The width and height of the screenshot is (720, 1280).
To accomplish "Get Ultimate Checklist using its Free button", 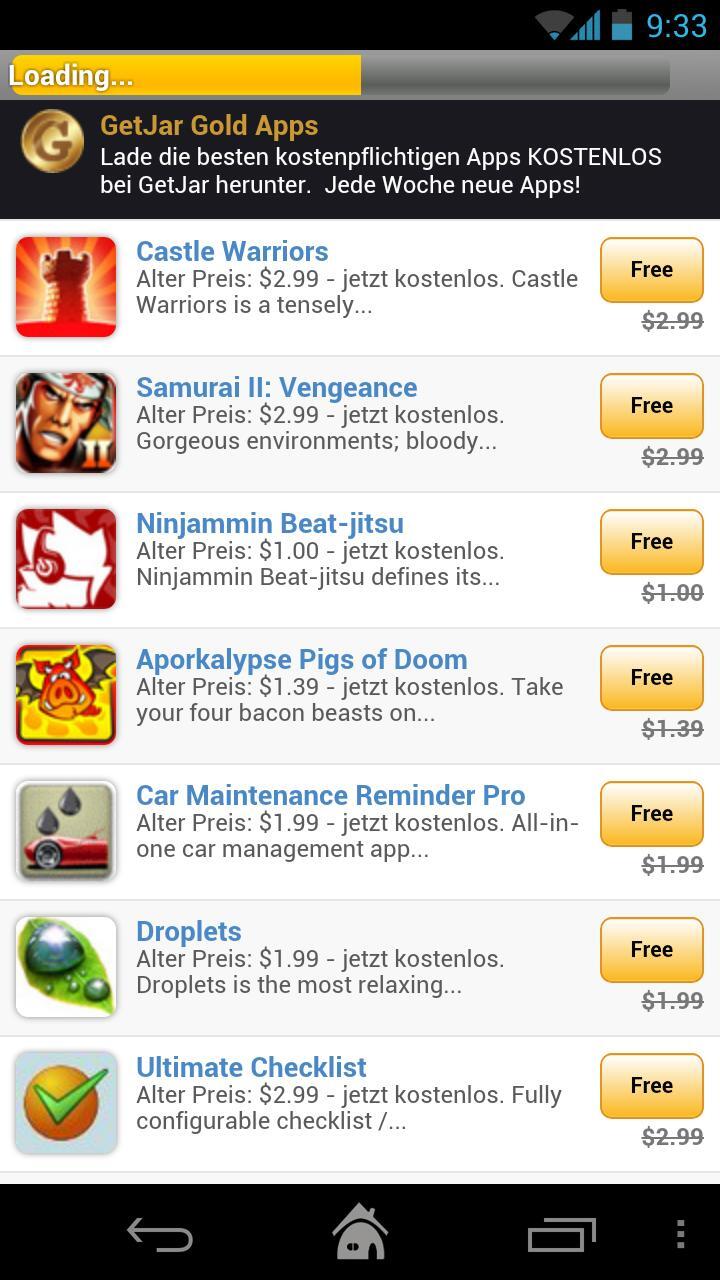I will click(652, 1086).
